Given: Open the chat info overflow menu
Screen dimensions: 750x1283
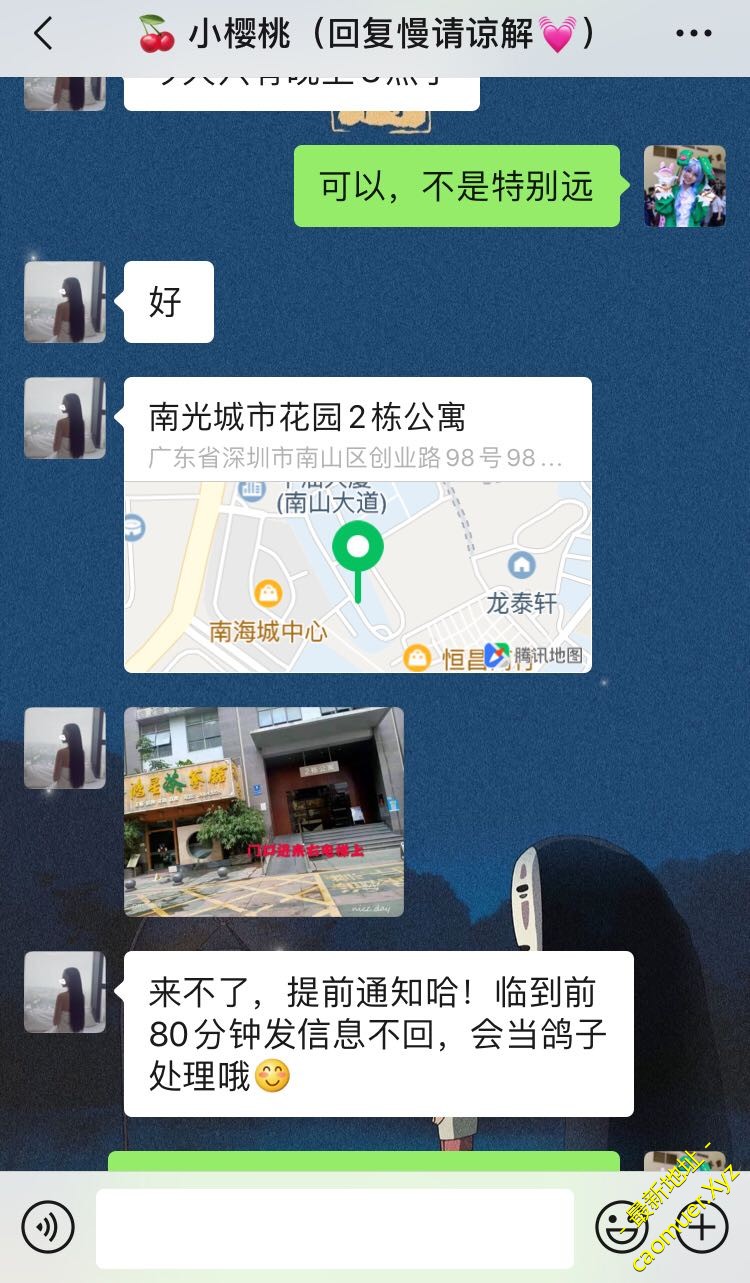Looking at the screenshot, I should [x=693, y=34].
